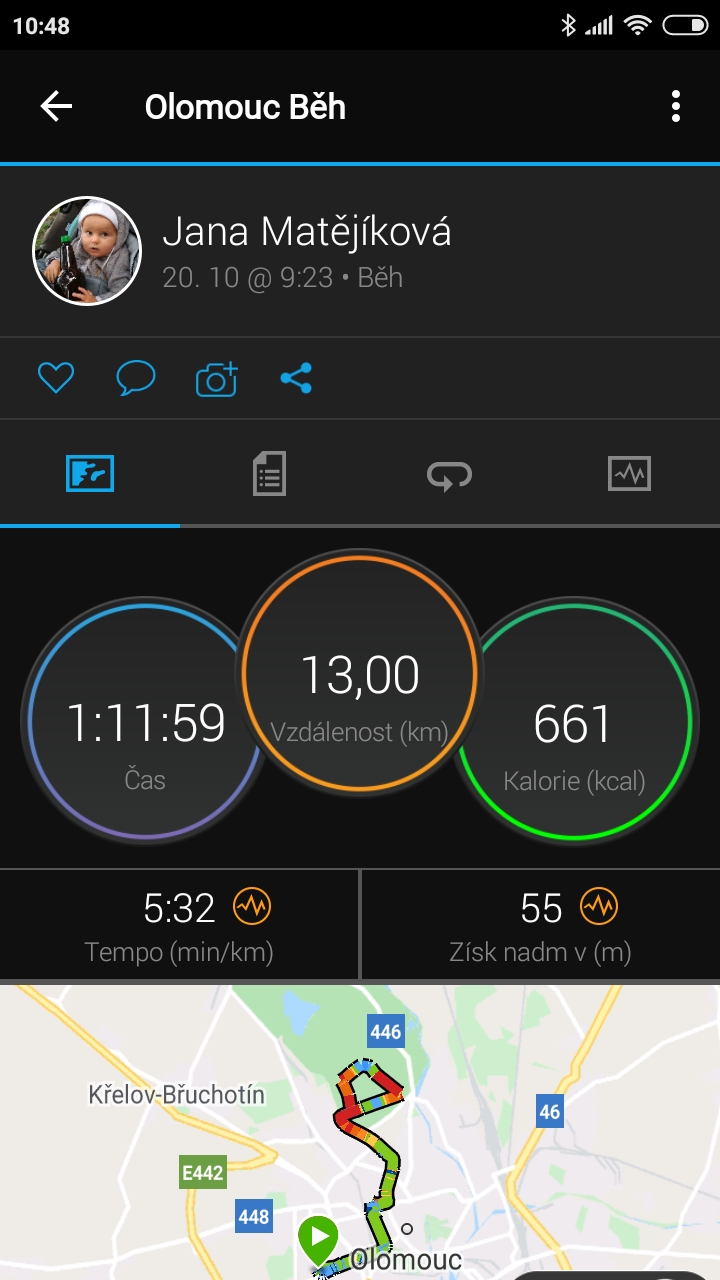Like this run with the heart

point(56,378)
